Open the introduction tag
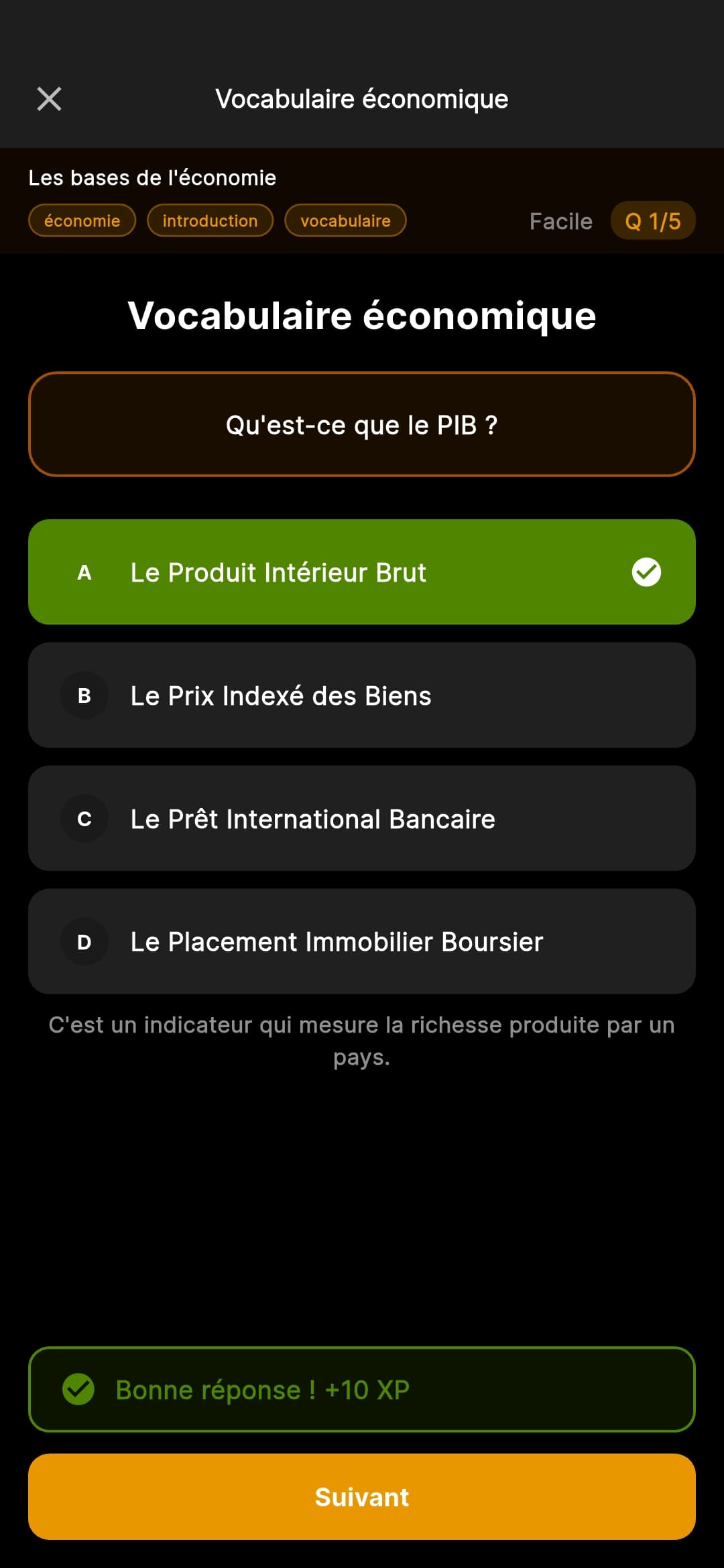Viewport: 724px width, 1568px height. (x=210, y=220)
